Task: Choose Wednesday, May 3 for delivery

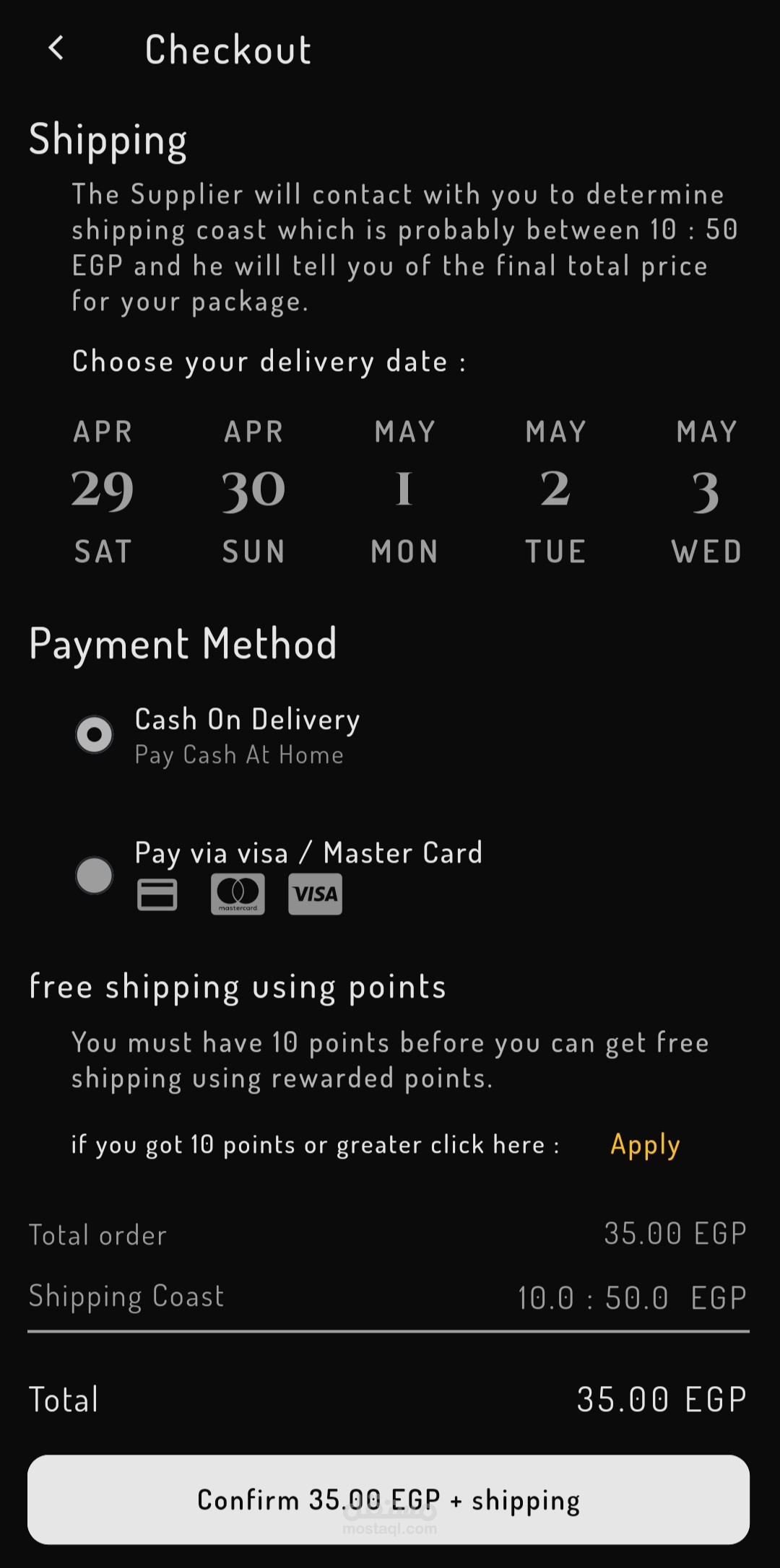Action: point(706,491)
